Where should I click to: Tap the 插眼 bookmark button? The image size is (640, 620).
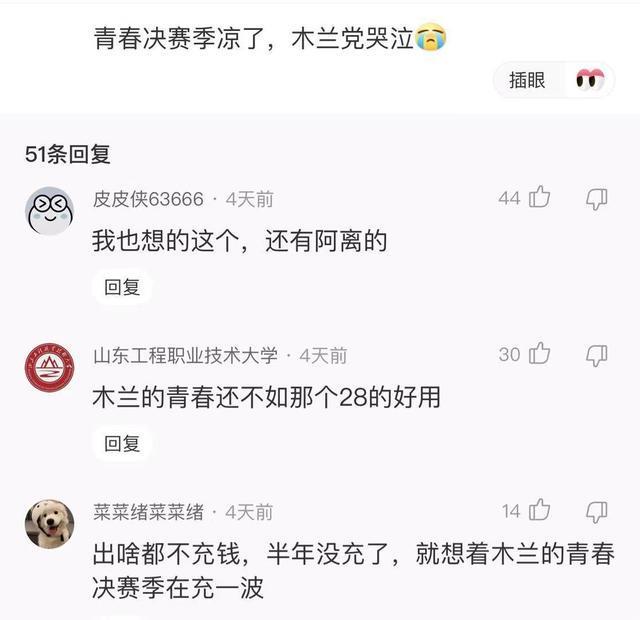click(x=527, y=81)
